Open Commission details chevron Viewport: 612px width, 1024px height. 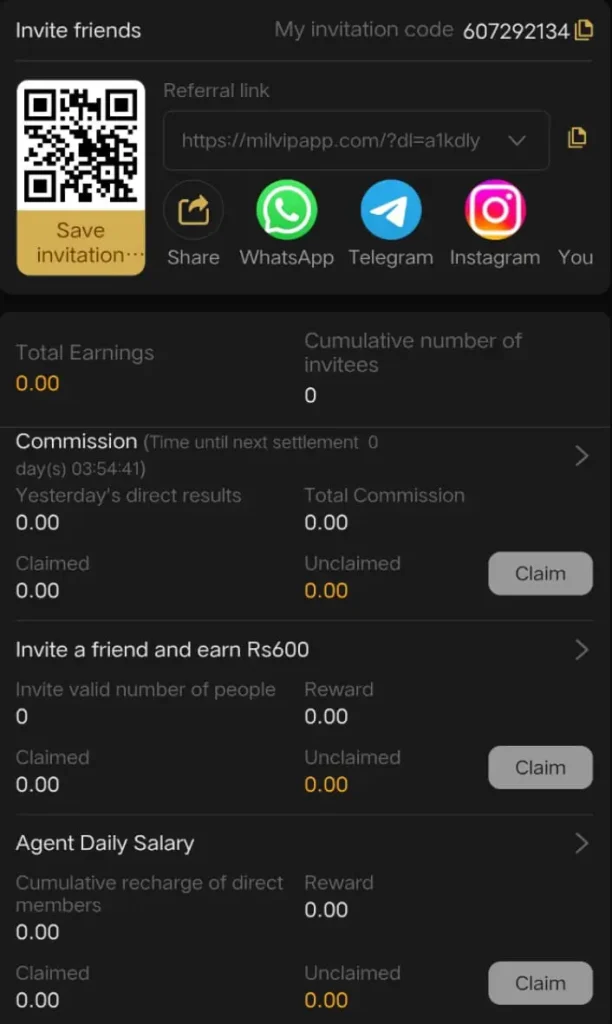[582, 456]
